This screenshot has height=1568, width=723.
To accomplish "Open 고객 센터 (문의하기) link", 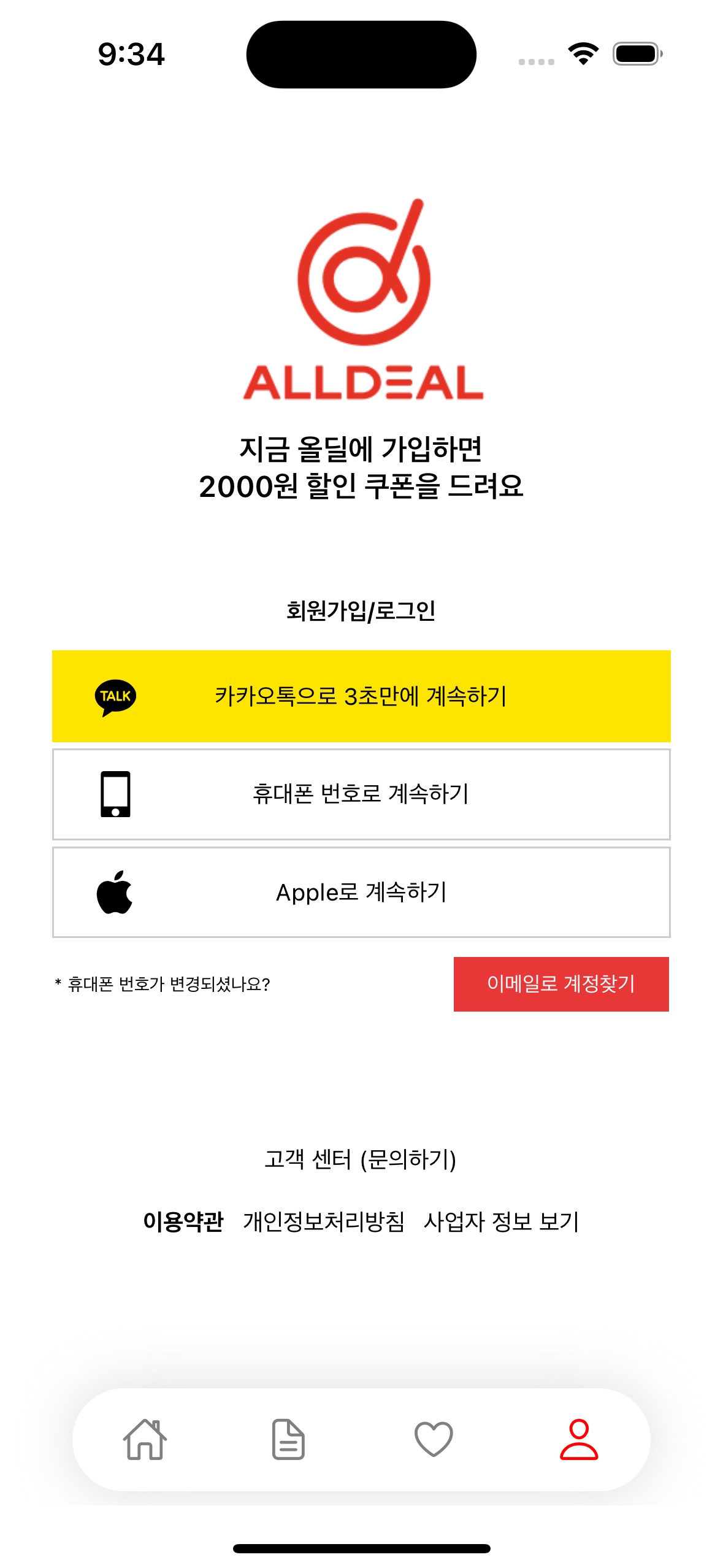I will [x=361, y=1159].
